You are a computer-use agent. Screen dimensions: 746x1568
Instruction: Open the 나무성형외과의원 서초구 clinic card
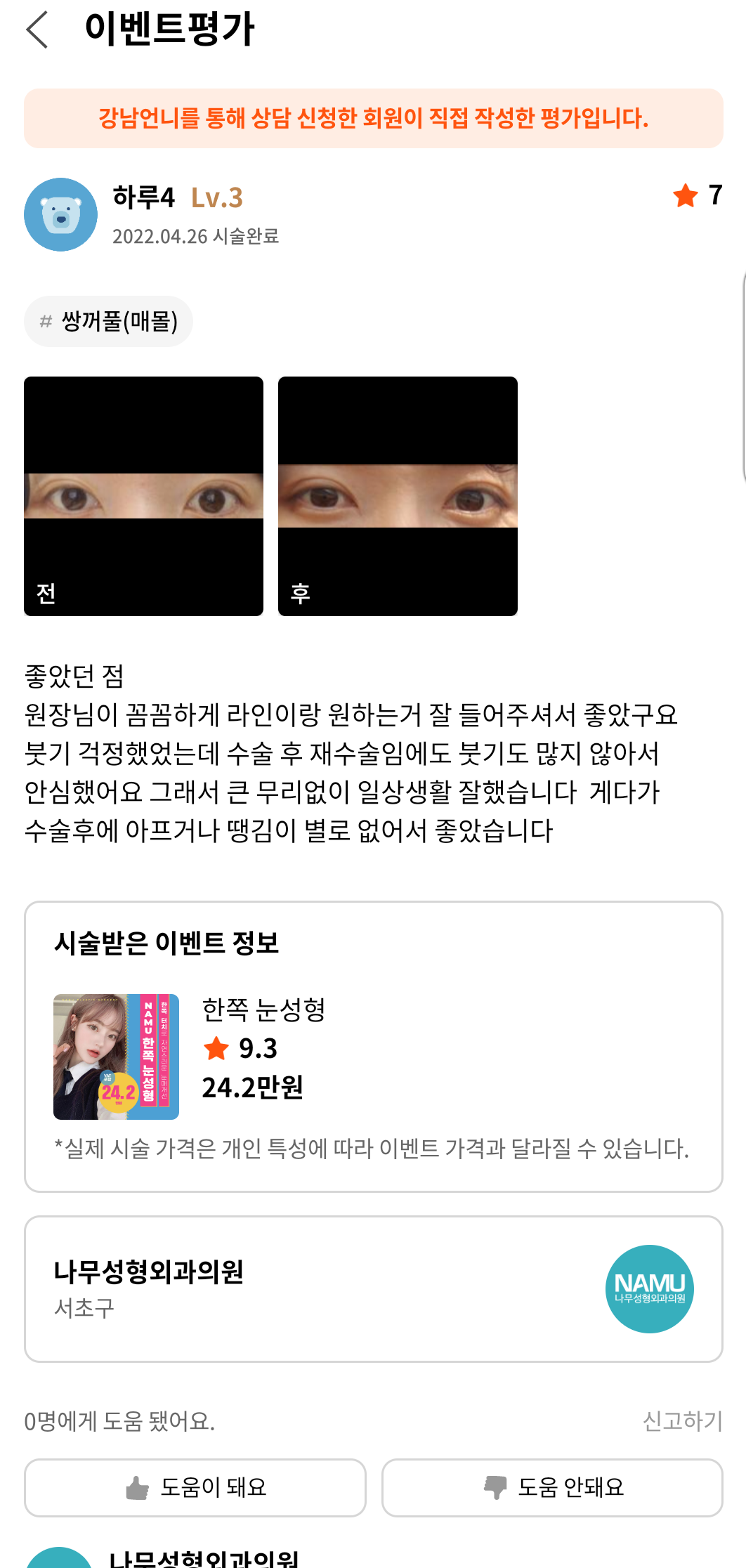373,1289
